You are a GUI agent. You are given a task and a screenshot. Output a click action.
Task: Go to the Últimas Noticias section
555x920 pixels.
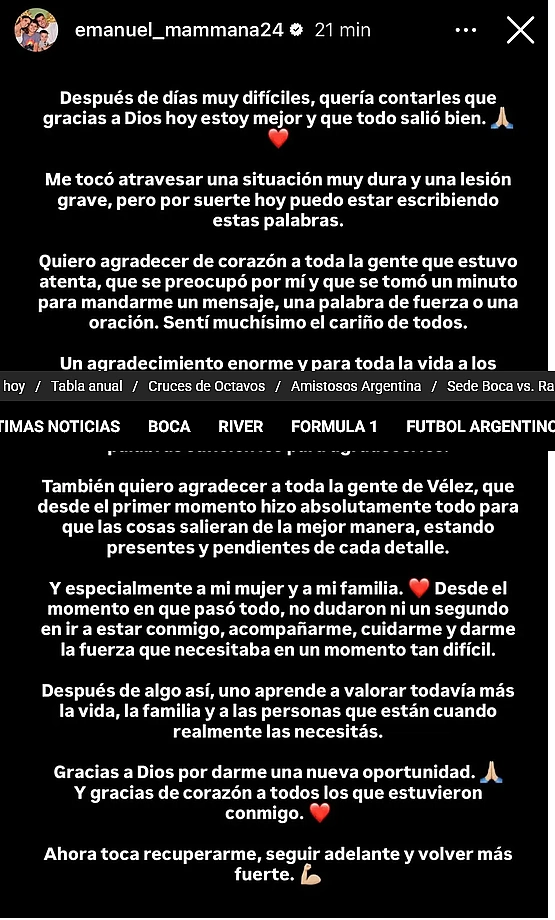point(60,426)
